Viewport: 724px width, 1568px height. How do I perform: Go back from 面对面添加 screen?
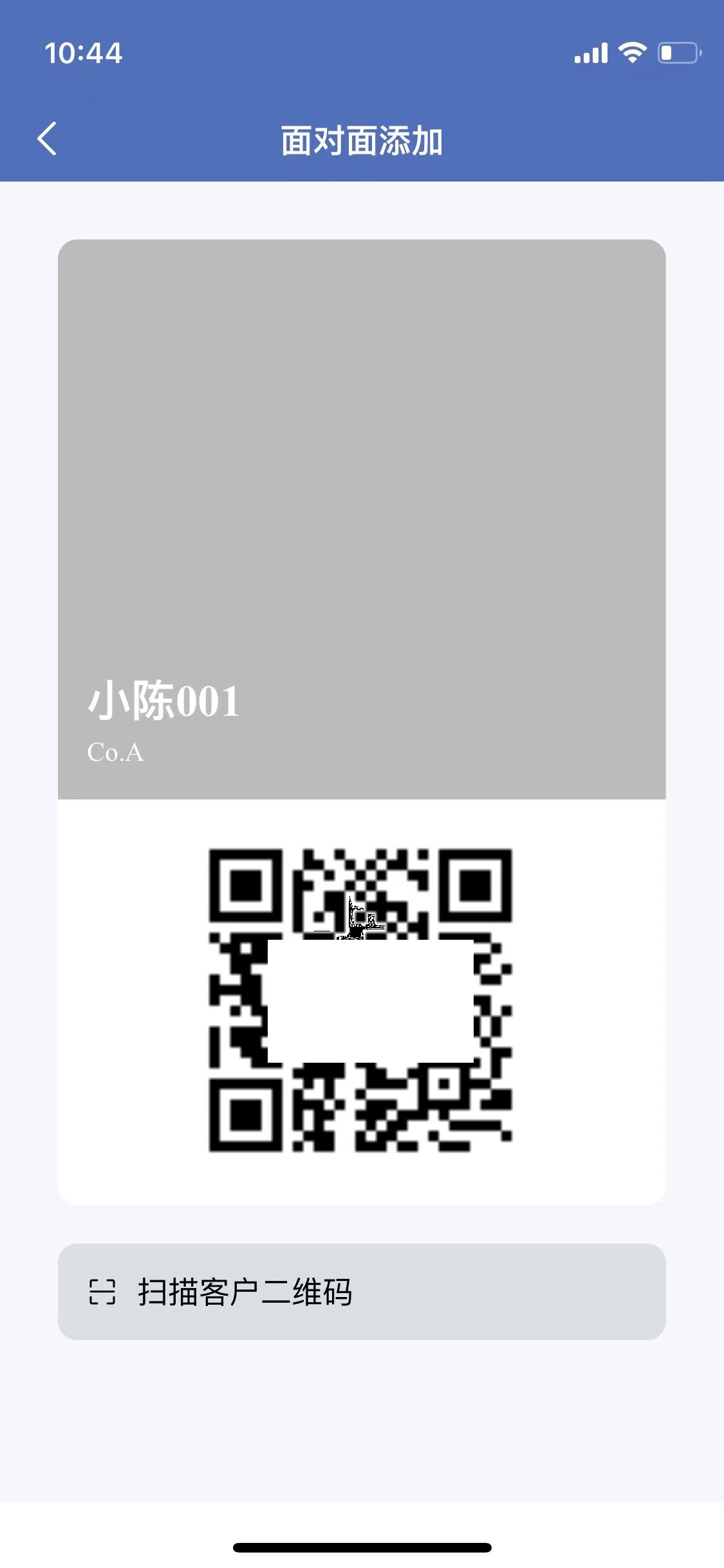pos(47,139)
